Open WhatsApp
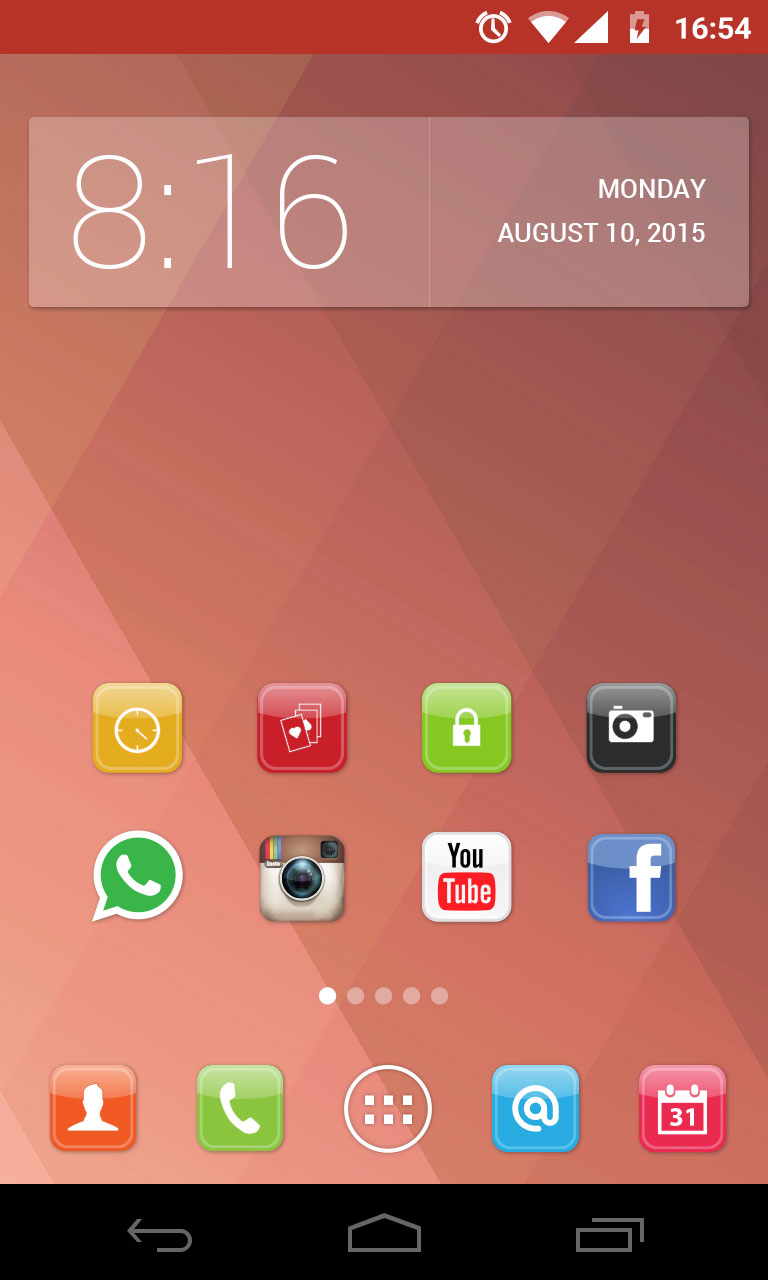Viewport: 768px width, 1280px height. click(x=137, y=876)
